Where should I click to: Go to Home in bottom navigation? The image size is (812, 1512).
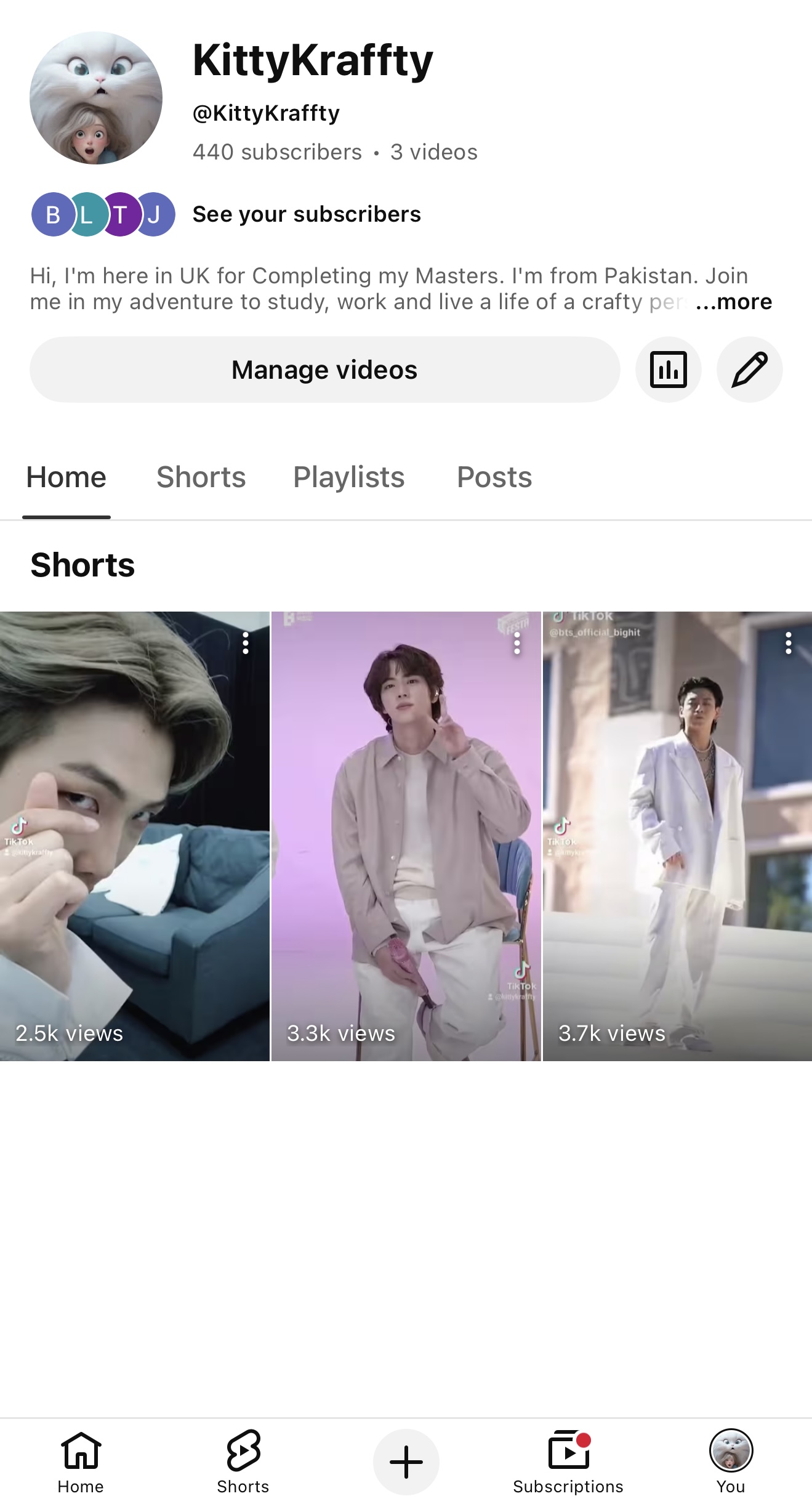click(x=81, y=1461)
